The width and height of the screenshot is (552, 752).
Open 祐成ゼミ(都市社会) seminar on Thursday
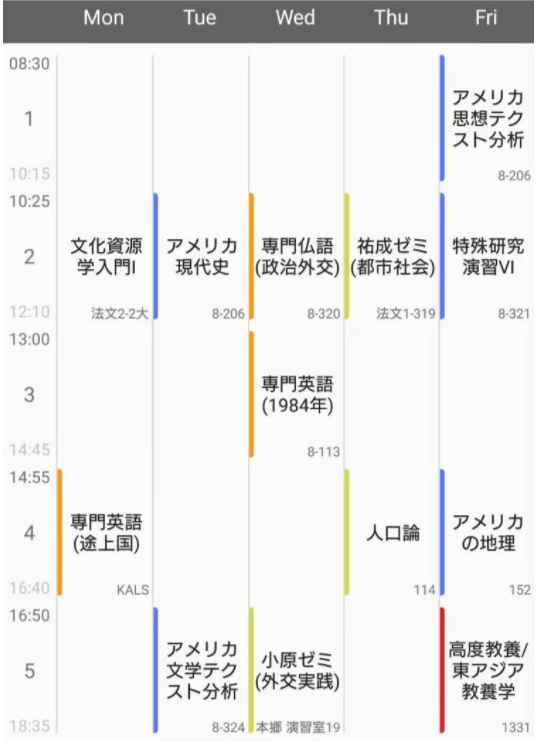[x=391, y=256]
